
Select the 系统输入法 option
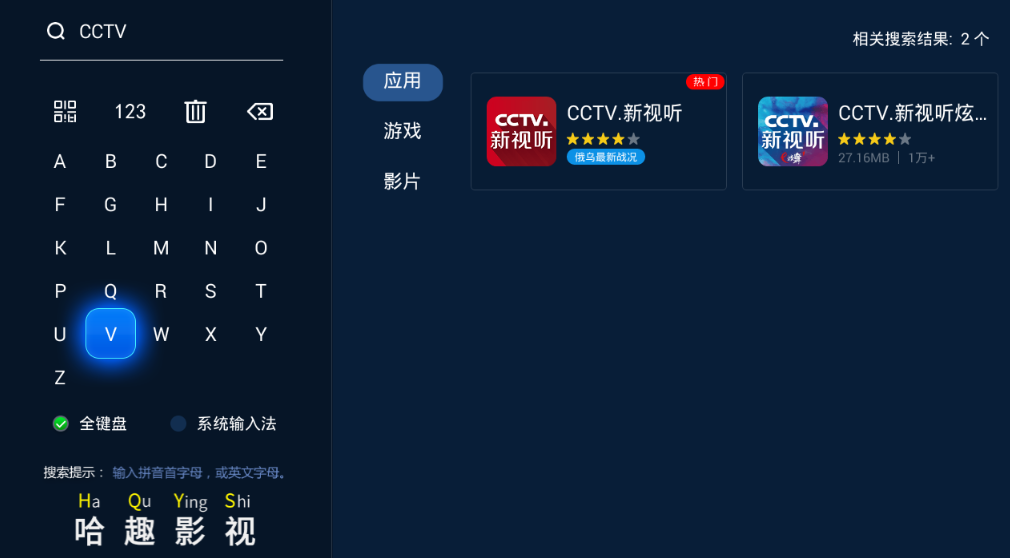click(223, 424)
